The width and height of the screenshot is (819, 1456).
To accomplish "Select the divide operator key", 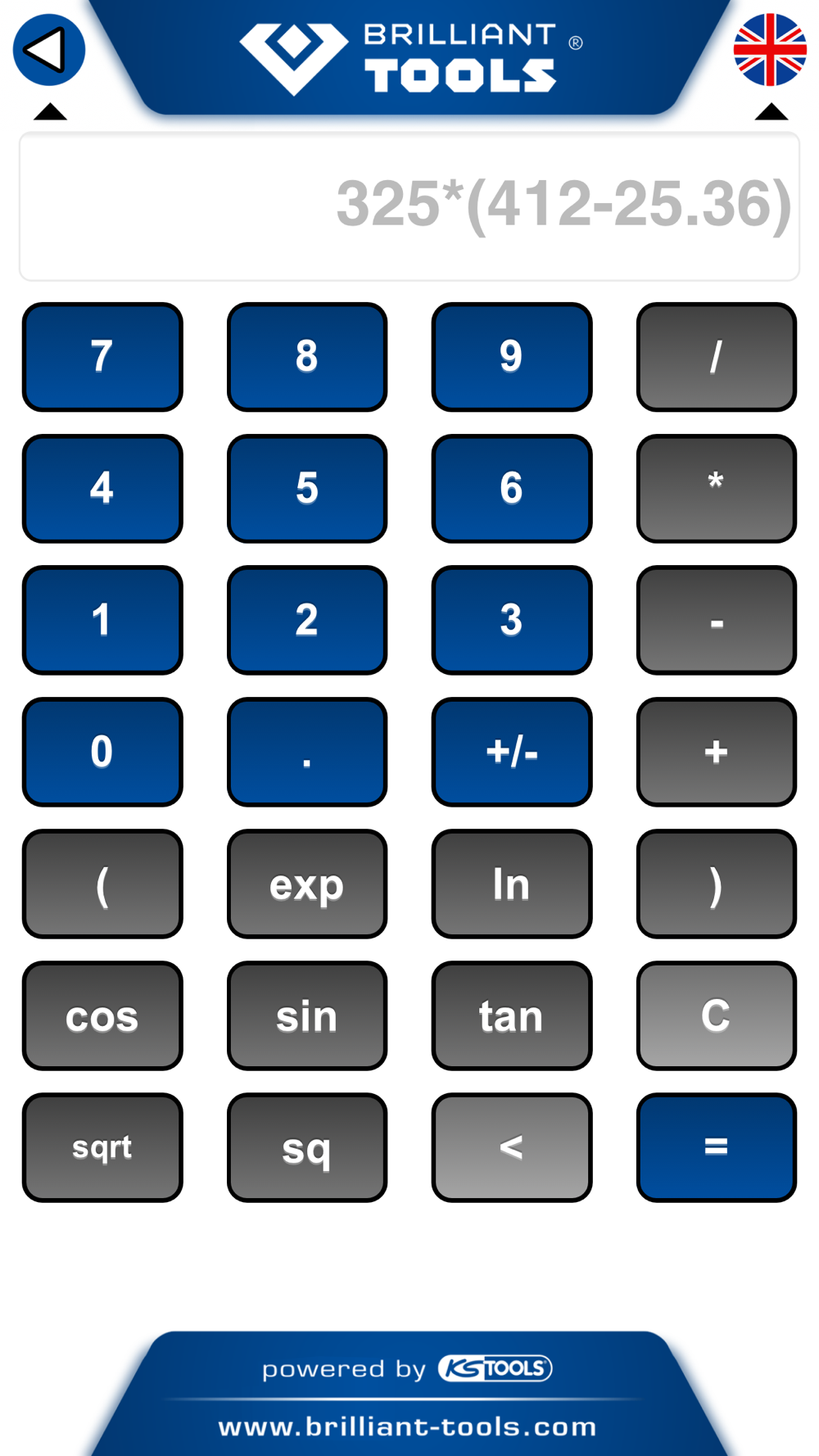I will [x=717, y=357].
